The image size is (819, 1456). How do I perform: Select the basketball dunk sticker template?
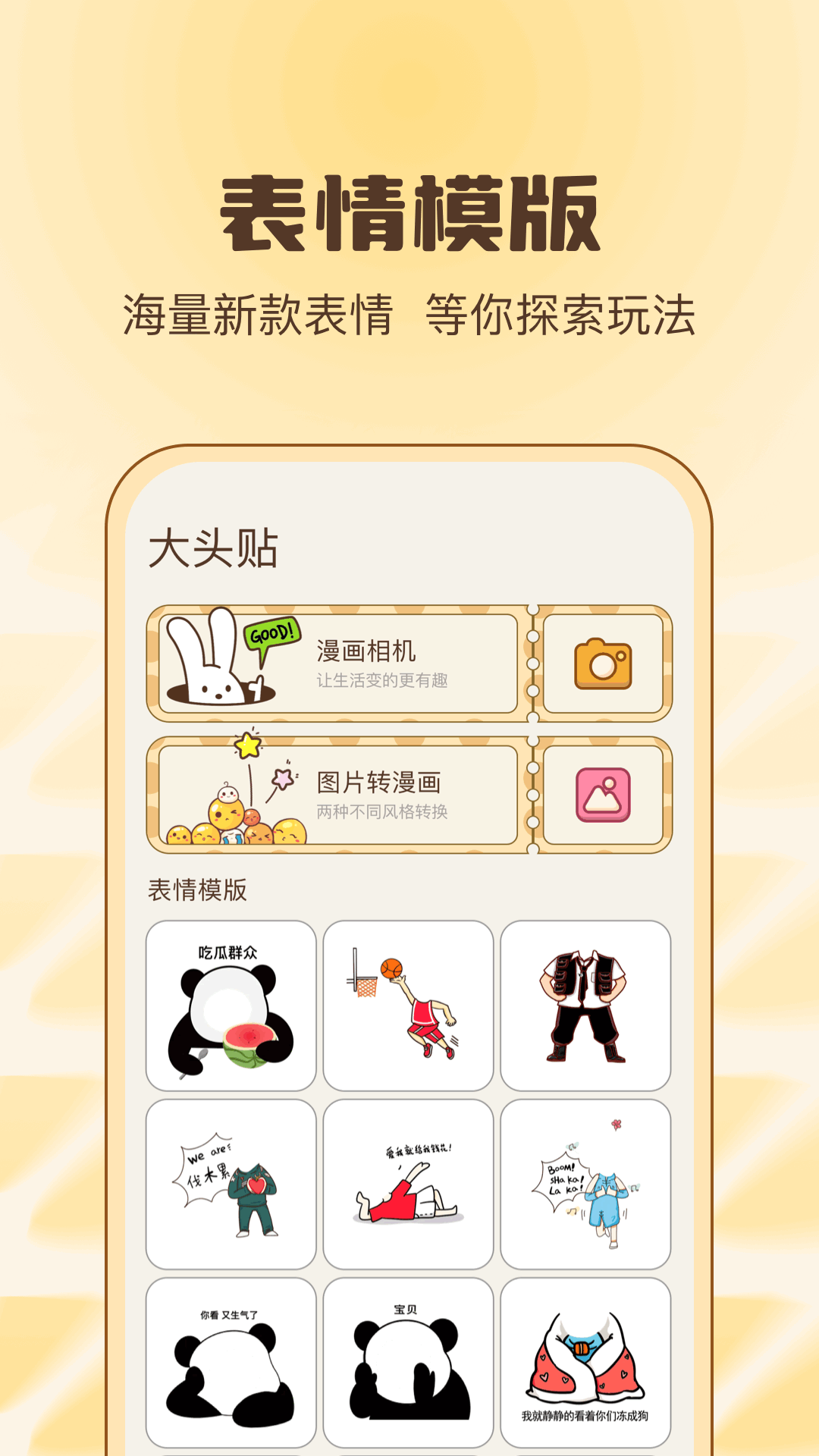click(x=407, y=1005)
